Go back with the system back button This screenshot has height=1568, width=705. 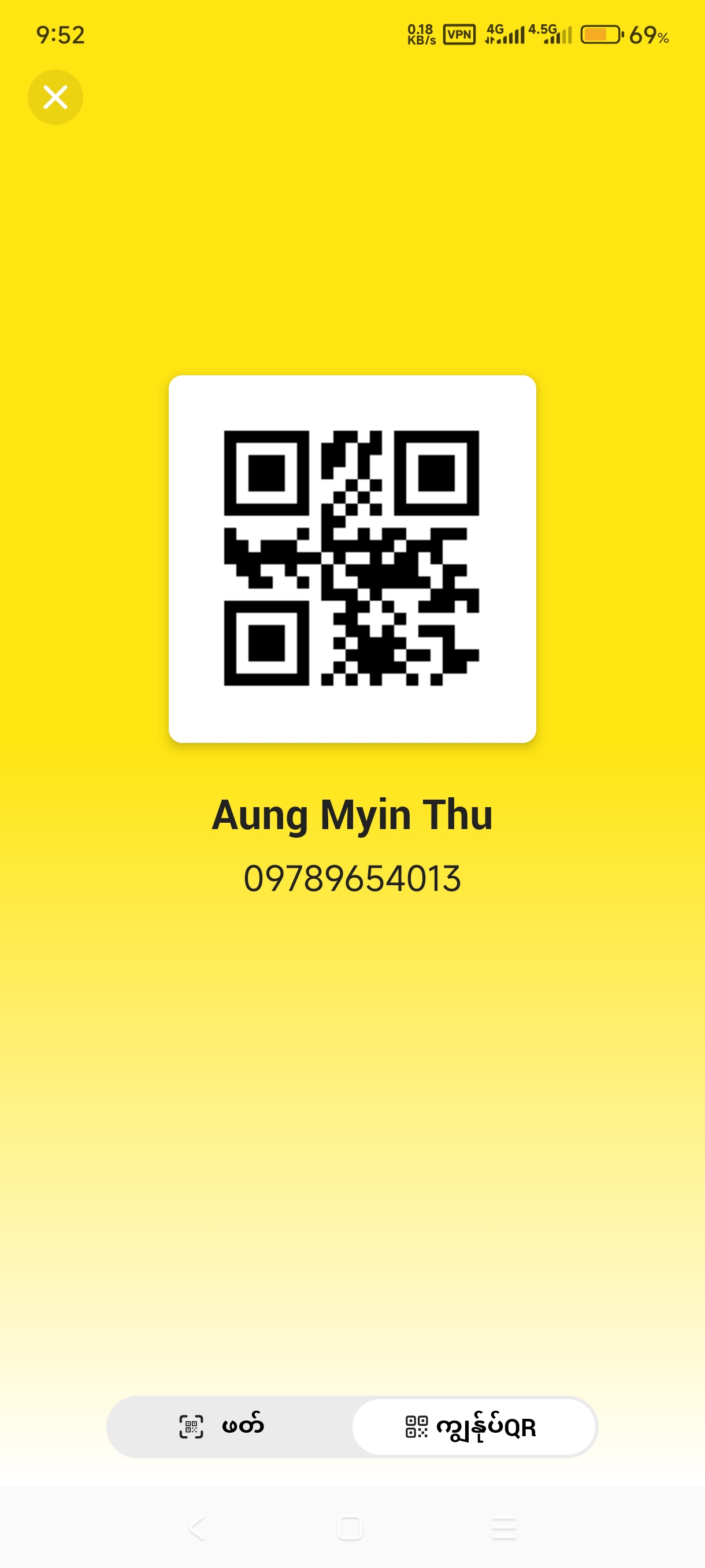(x=198, y=1528)
